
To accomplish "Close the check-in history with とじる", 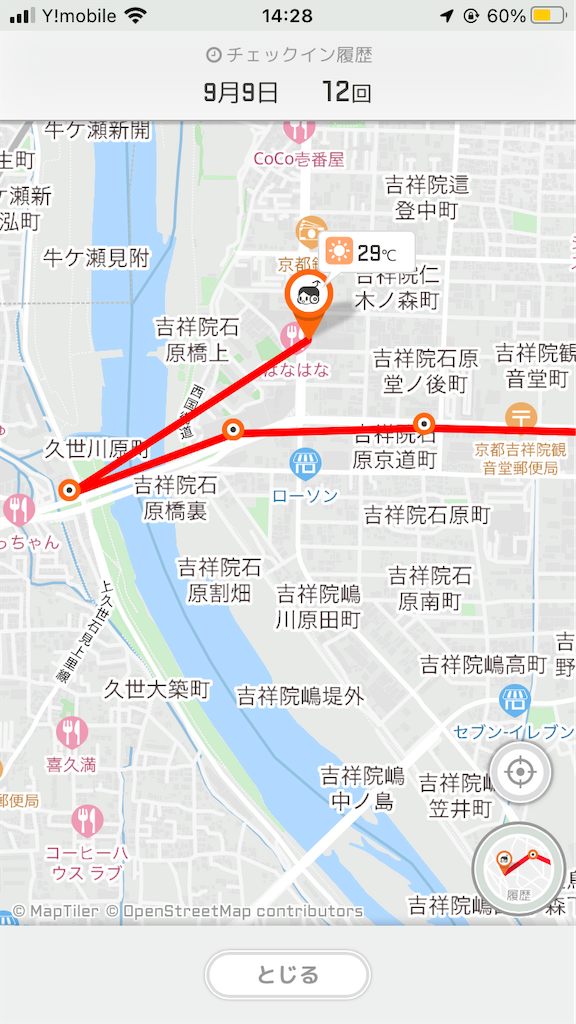I will point(287,975).
